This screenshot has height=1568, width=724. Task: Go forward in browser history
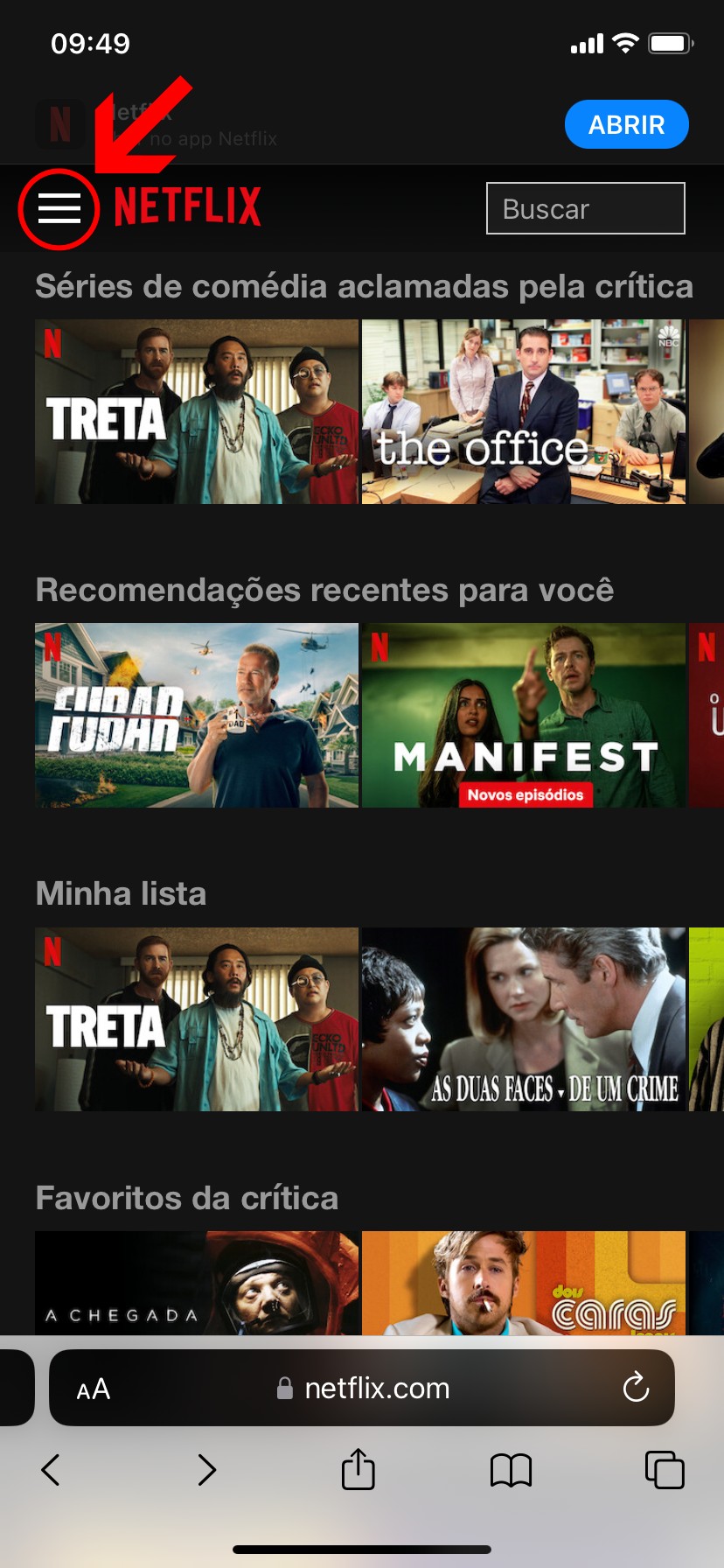[206, 1470]
